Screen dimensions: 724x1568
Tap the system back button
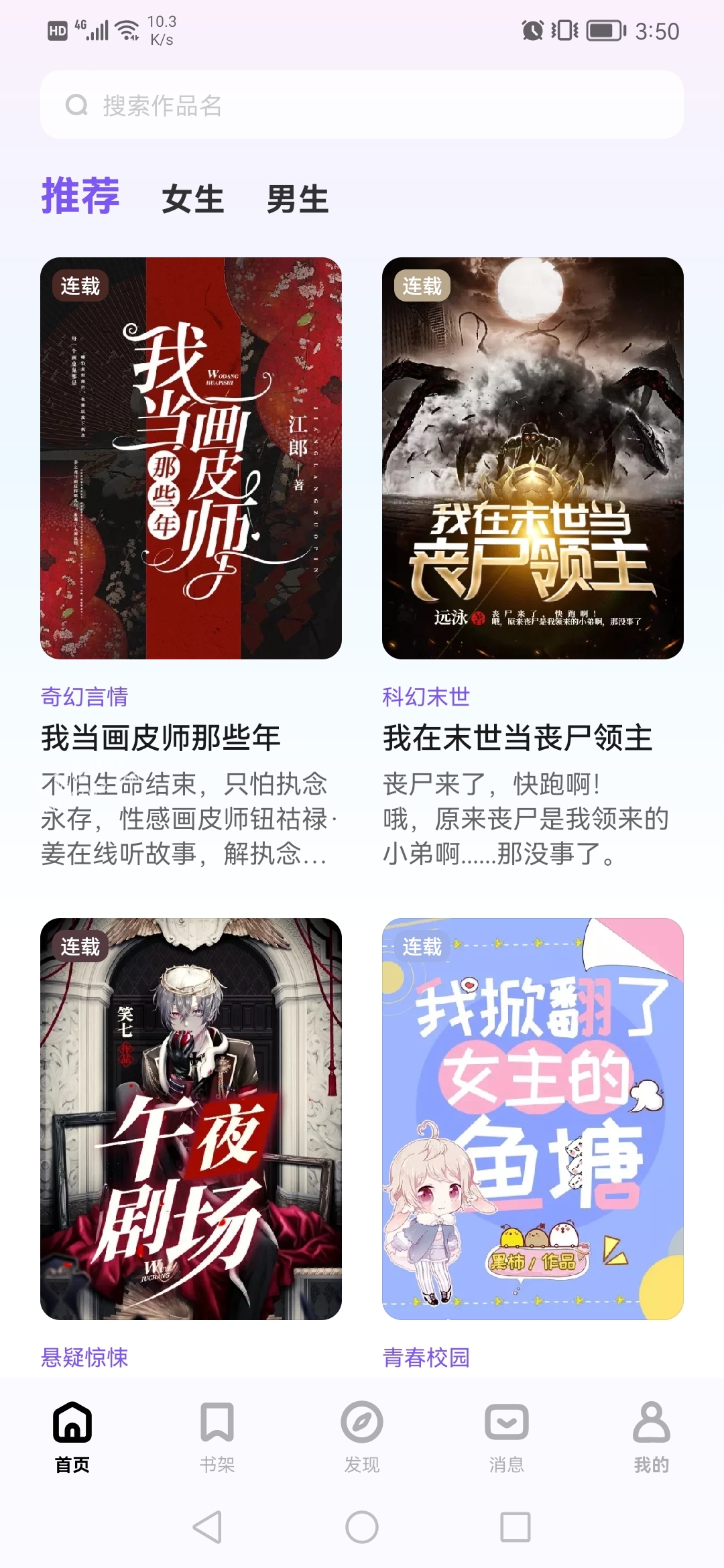(x=208, y=1527)
